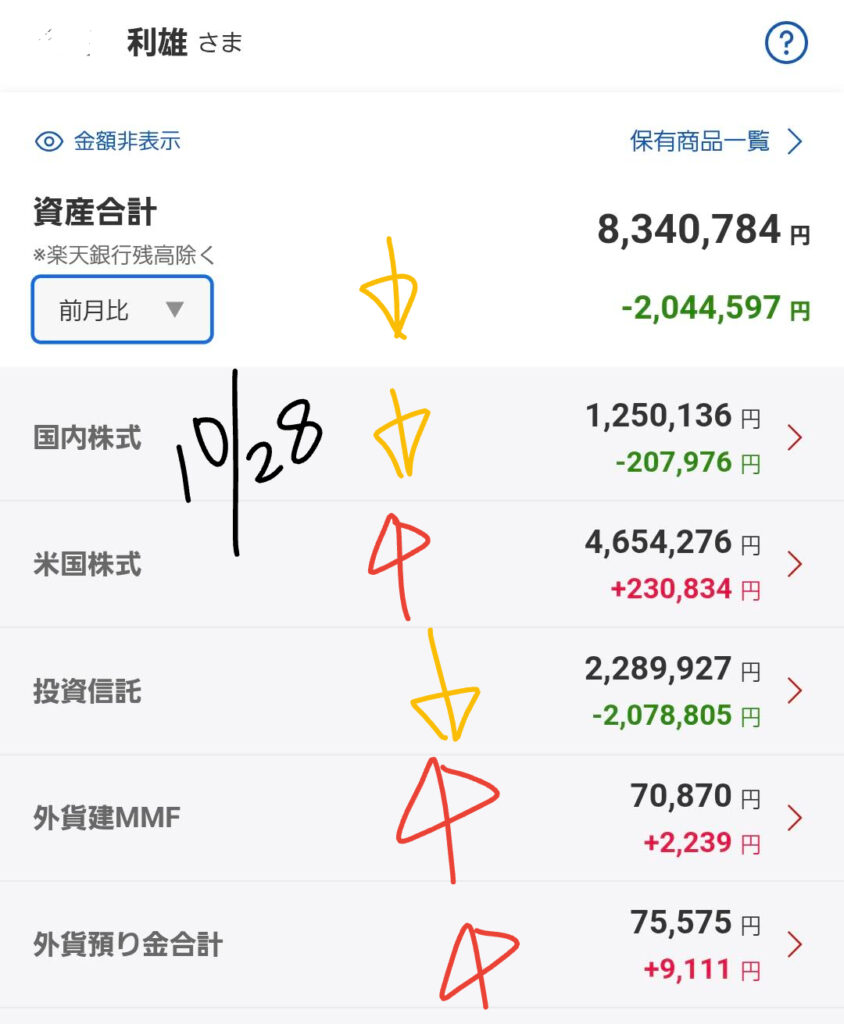Screen dimensions: 844x1024
Task: Open the help question mark icon
Action: click(786, 43)
